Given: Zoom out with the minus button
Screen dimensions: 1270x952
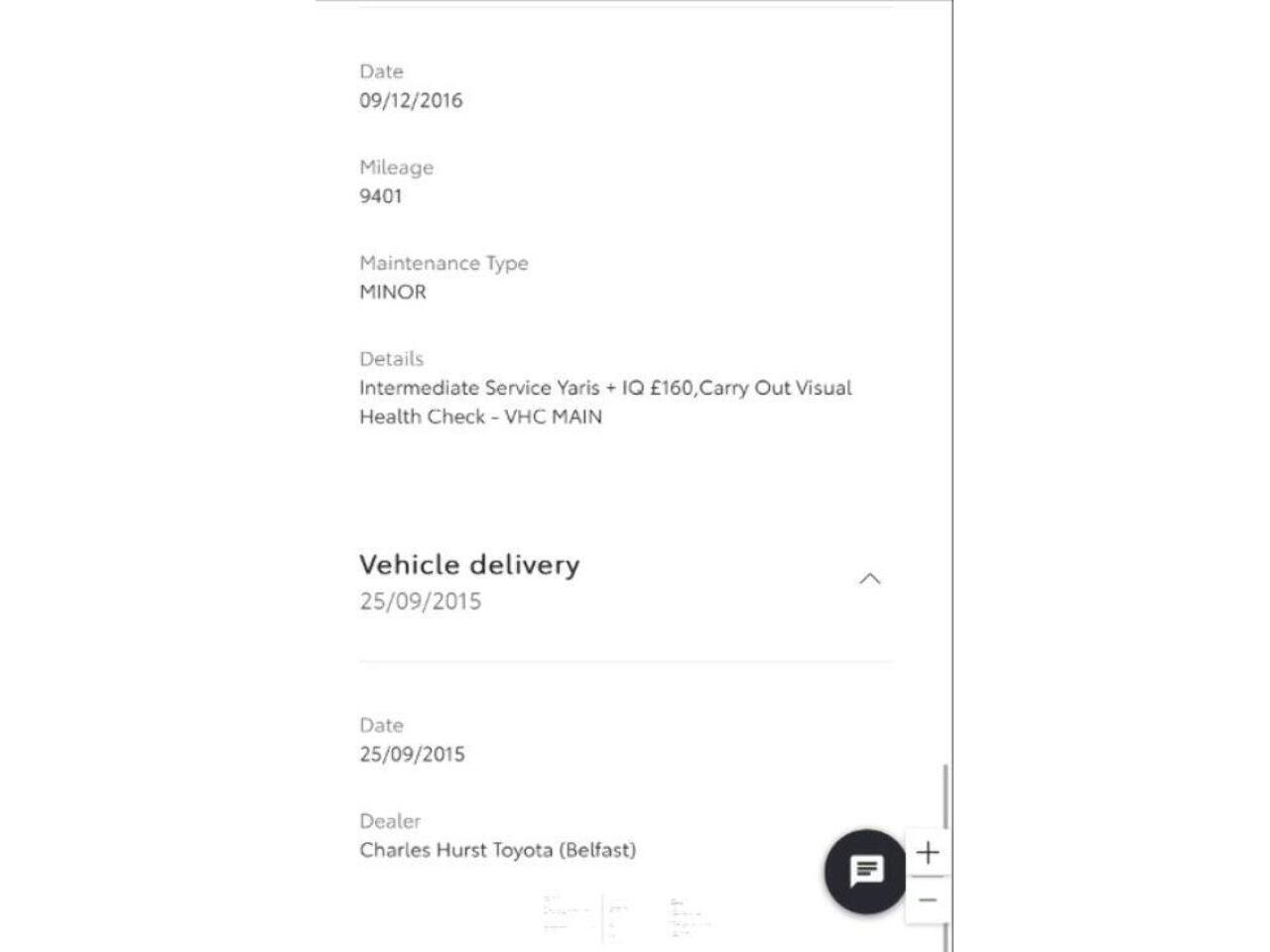Looking at the screenshot, I should [x=928, y=900].
